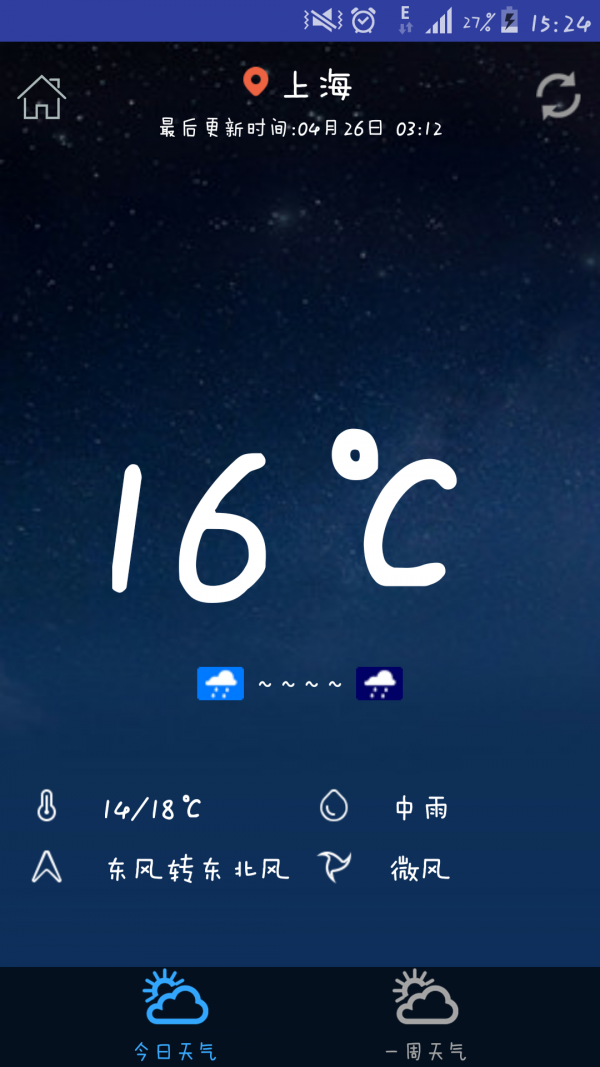Switch to the 一周天气 tab

(x=425, y=1015)
